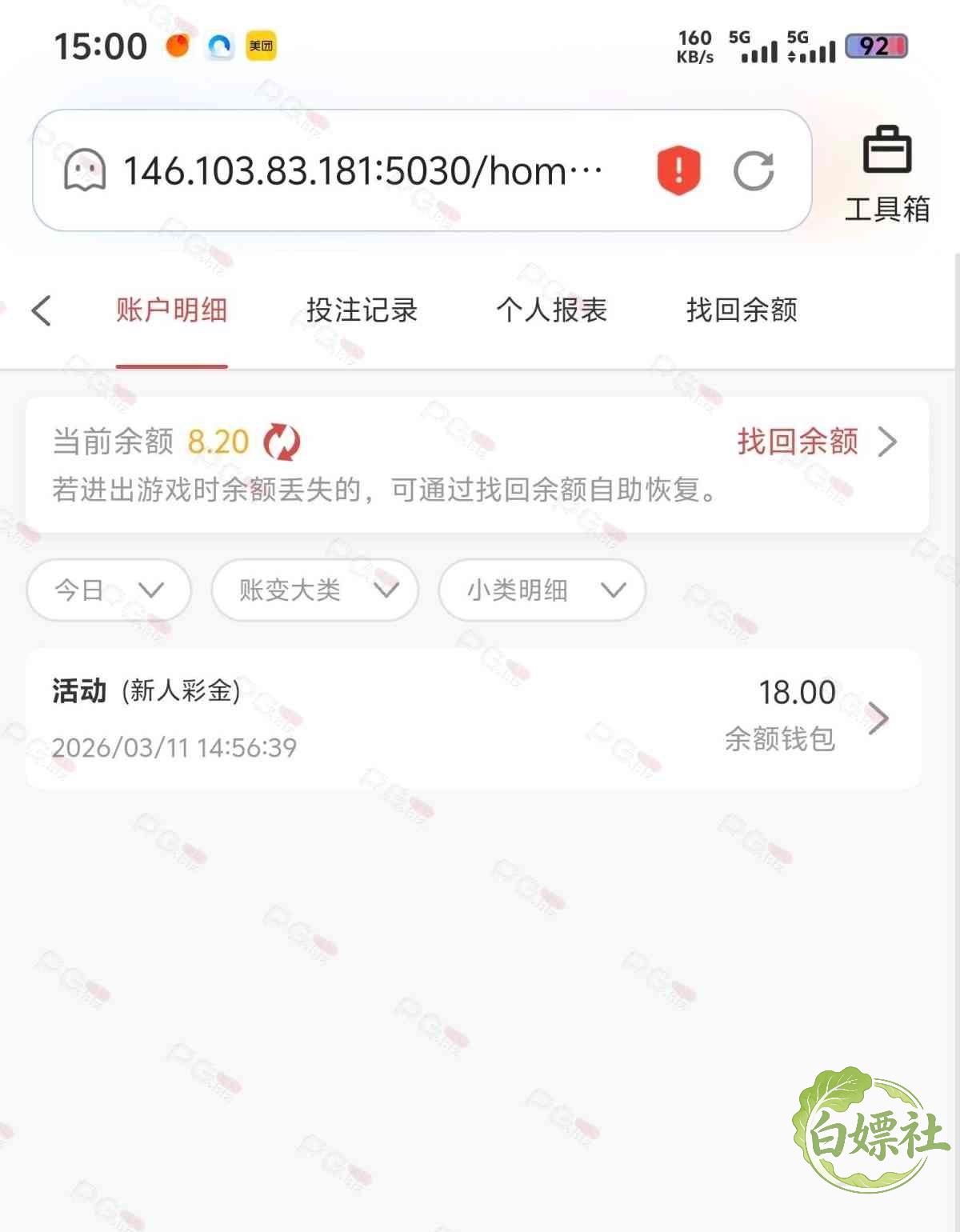The width and height of the screenshot is (960, 1232).
Task: Open the red 找回余额 link
Action: 817,442
